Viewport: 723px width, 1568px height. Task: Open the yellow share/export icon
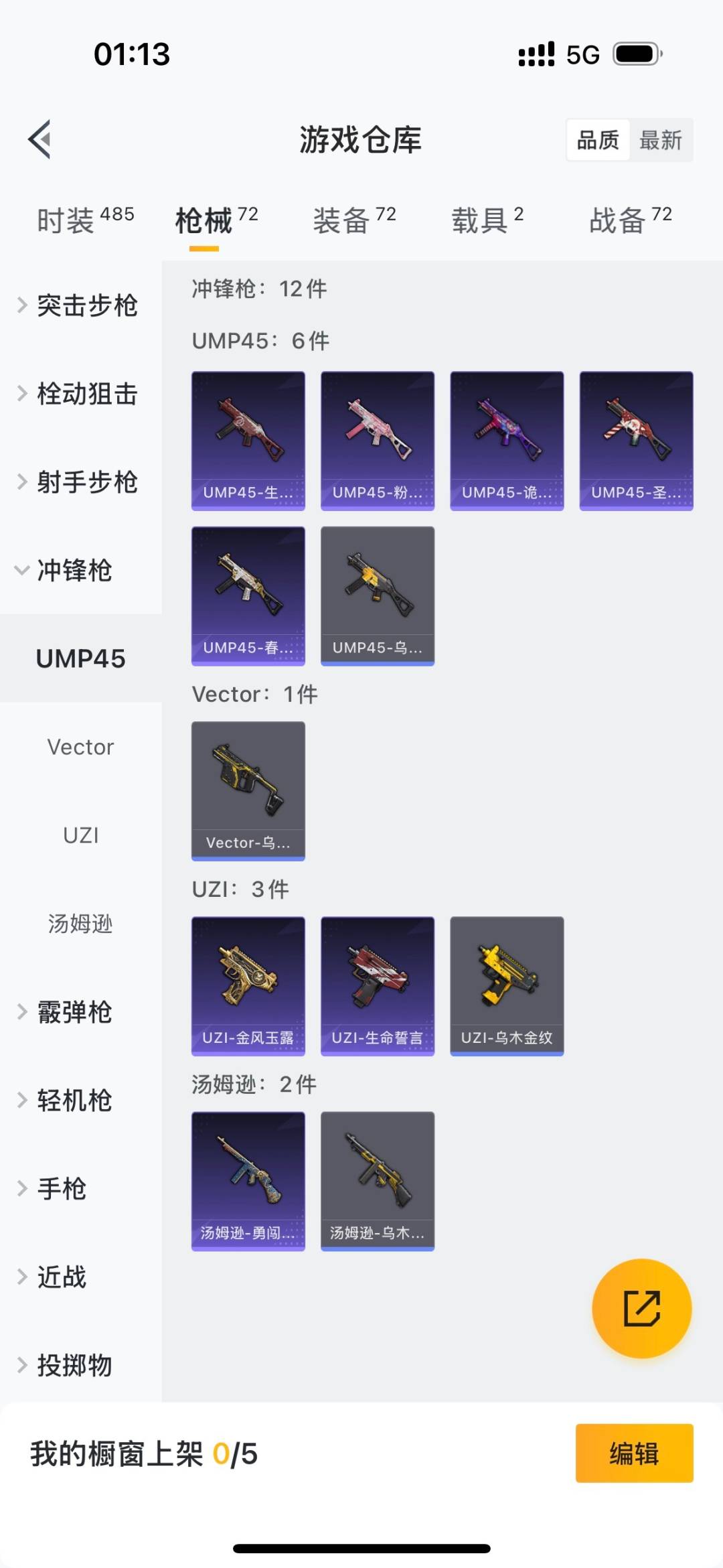pos(640,1309)
